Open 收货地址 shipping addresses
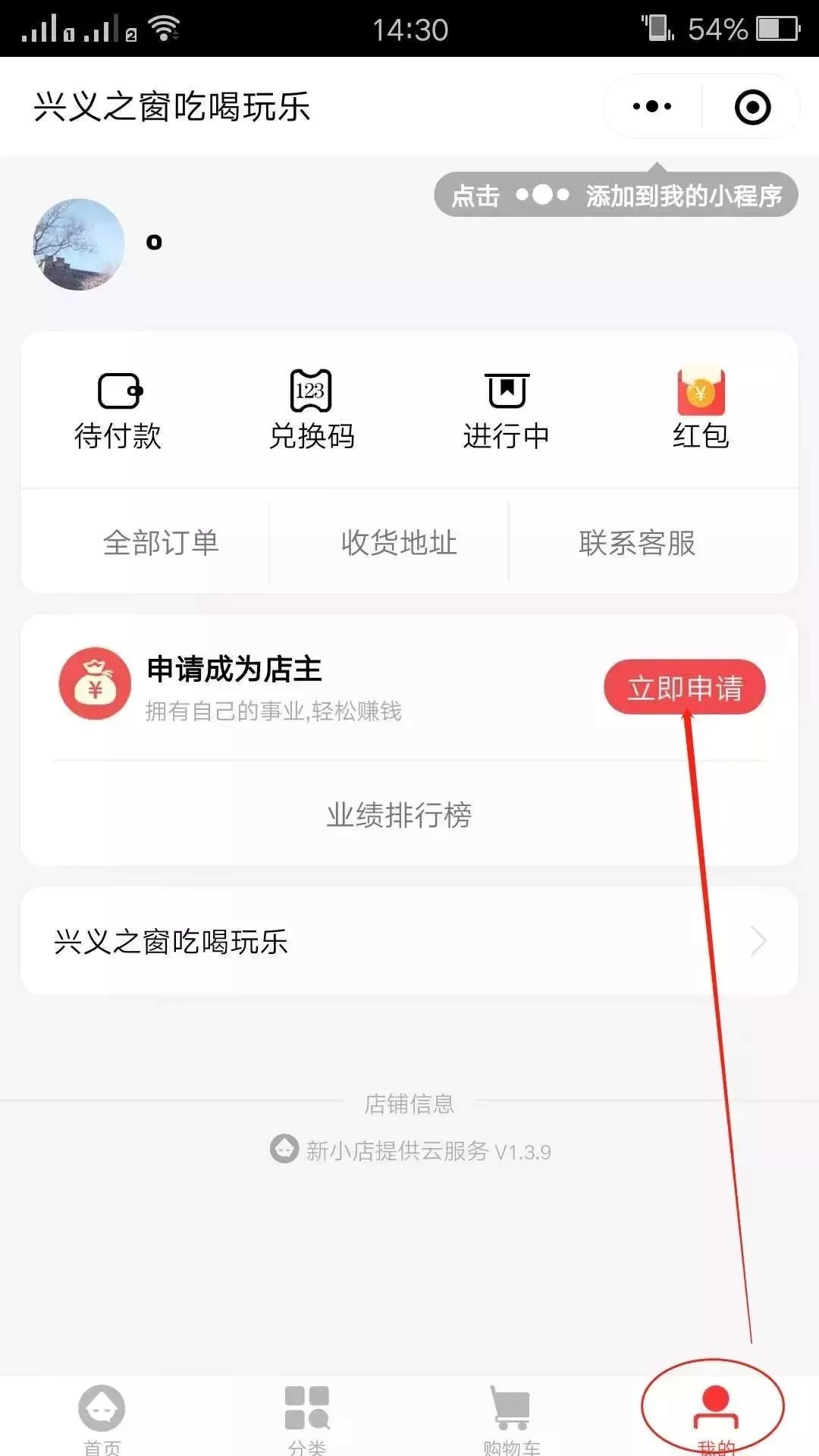819x1456 pixels. click(x=399, y=543)
